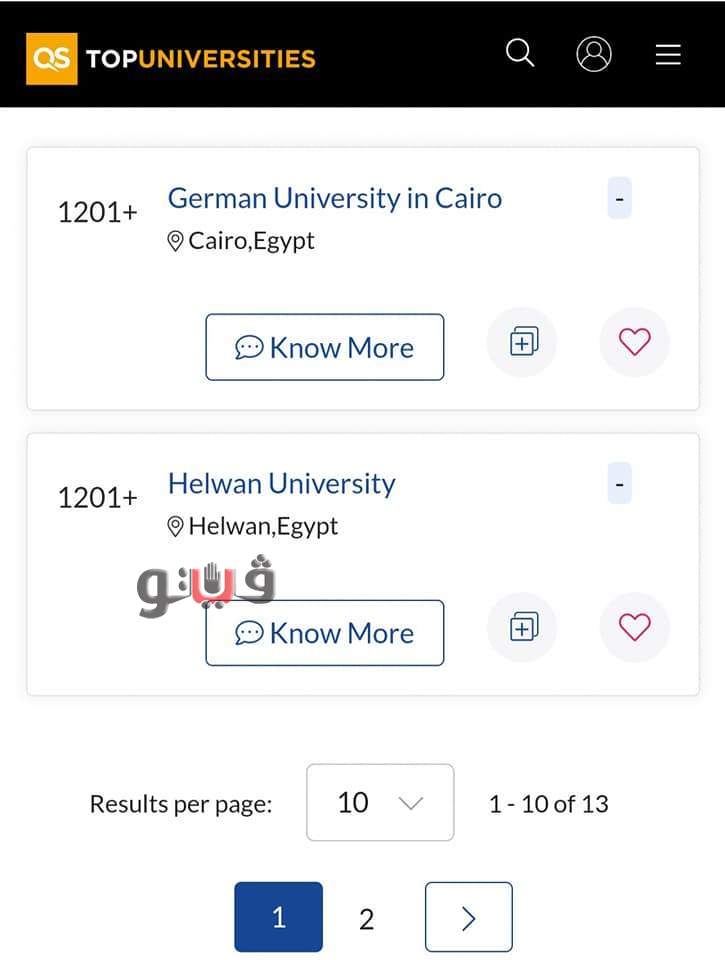Open the hamburger menu
This screenshot has height=960, width=725.
pos(668,54)
